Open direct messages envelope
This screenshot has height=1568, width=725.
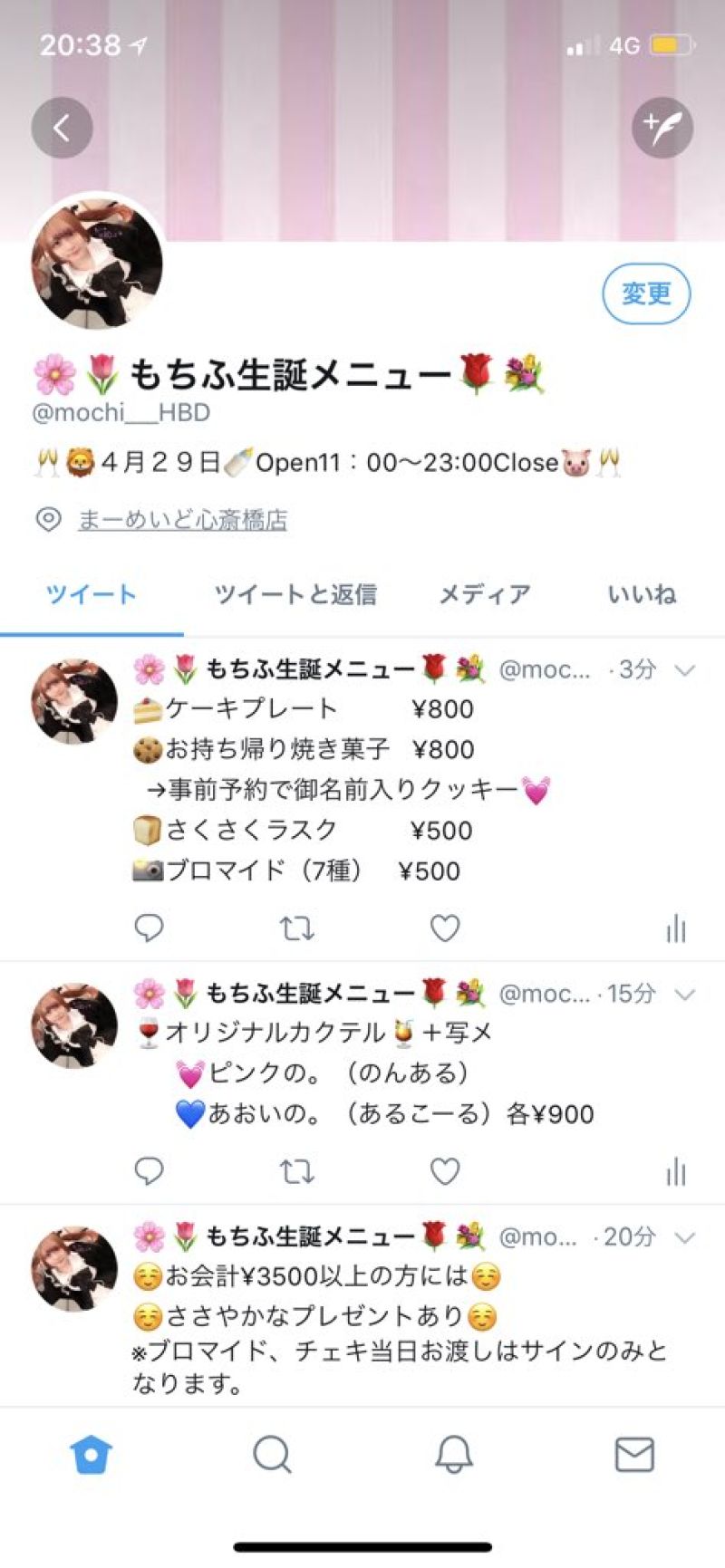[x=634, y=1455]
